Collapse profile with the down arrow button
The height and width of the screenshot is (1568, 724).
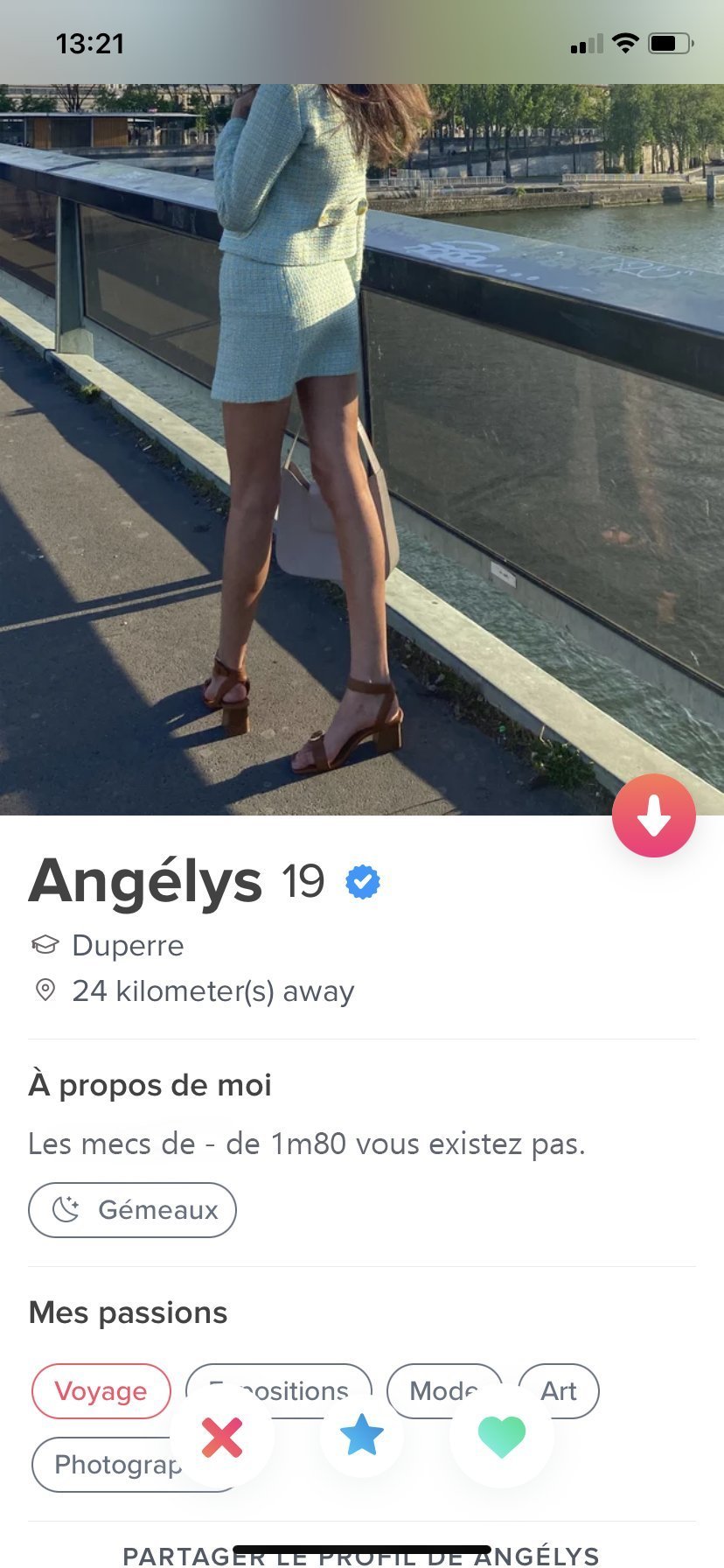tap(653, 815)
